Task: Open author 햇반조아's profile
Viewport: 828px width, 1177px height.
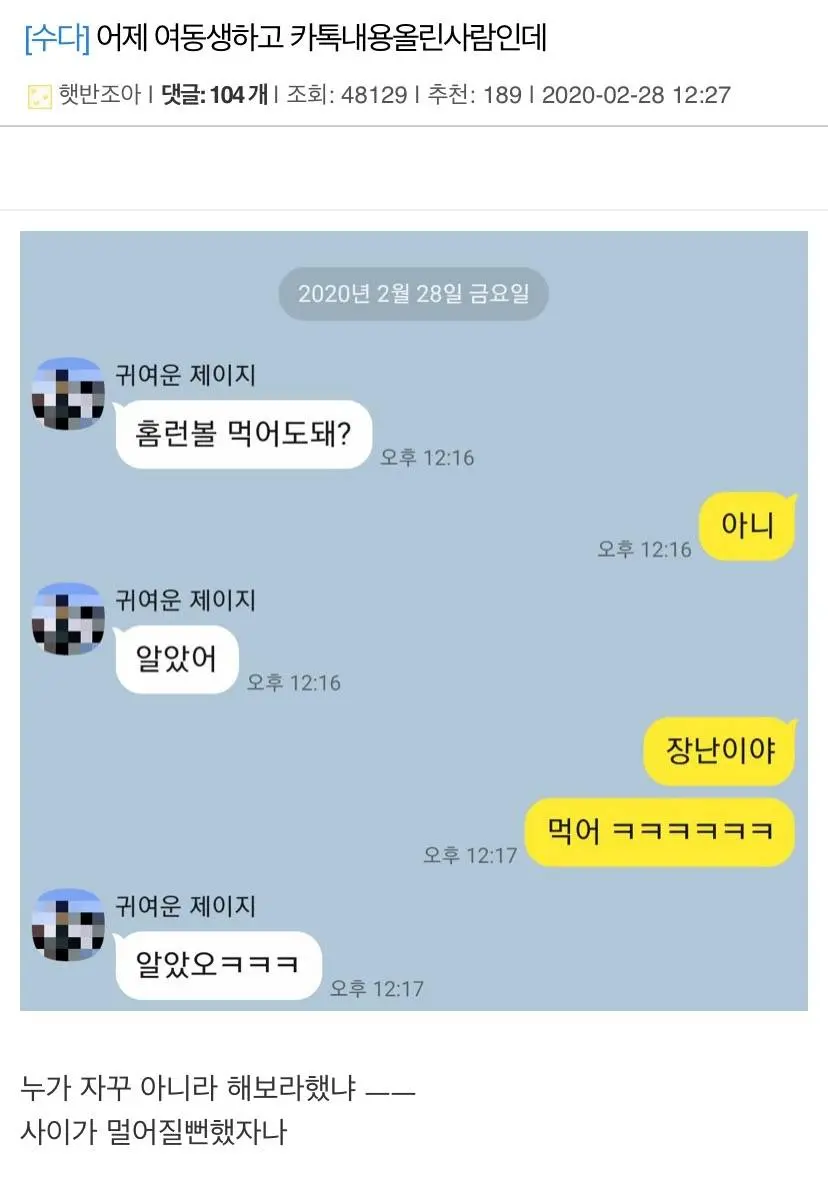Action: pyautogui.click(x=98, y=95)
